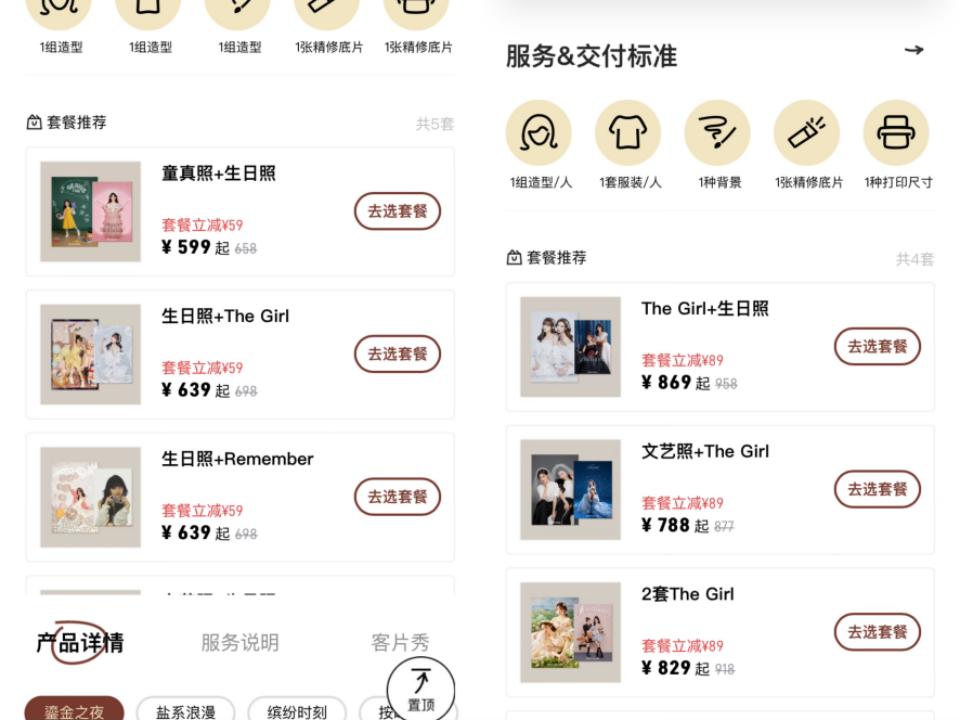Tap 去选套餐 for 生日照+Remember
The image size is (960, 720).
(397, 497)
